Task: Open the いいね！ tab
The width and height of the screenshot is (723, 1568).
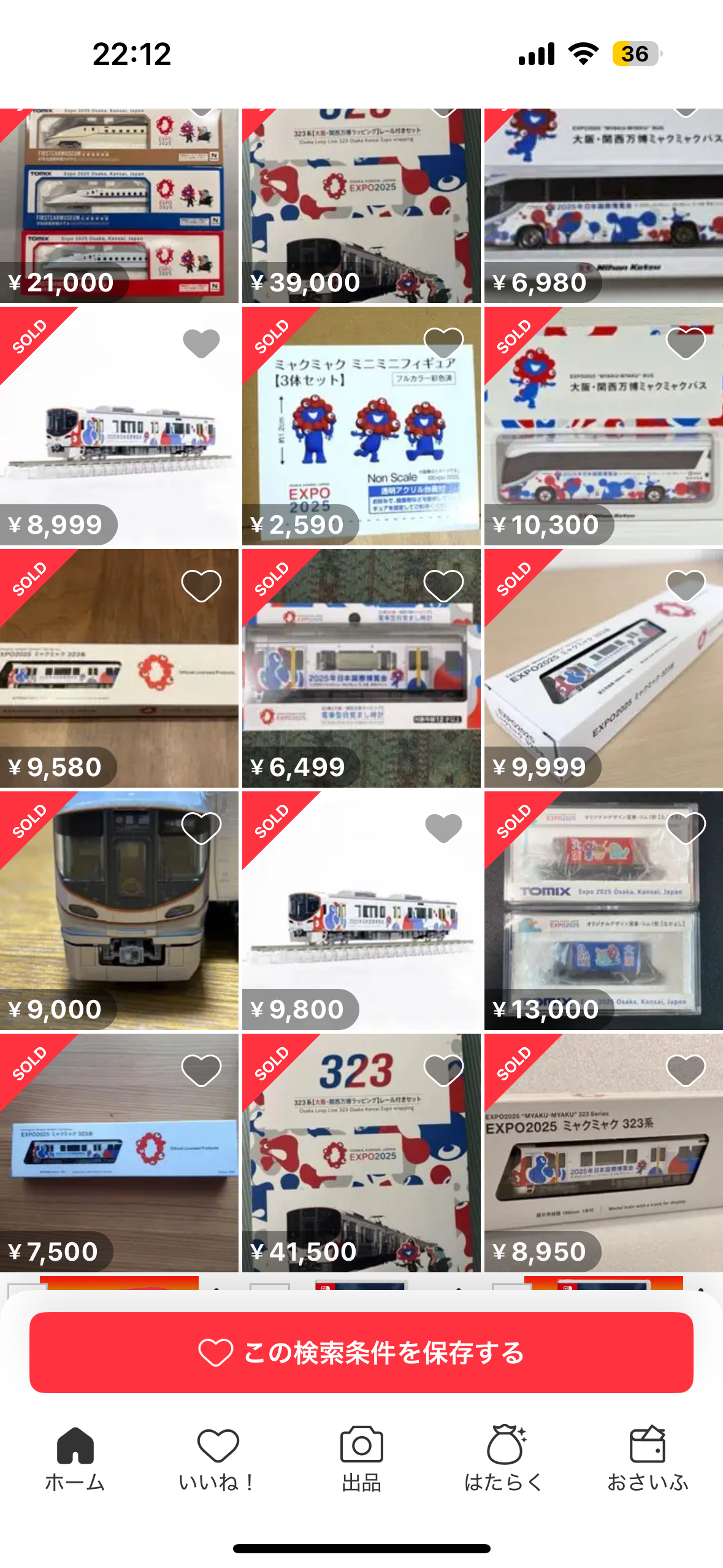Action: tap(218, 1457)
